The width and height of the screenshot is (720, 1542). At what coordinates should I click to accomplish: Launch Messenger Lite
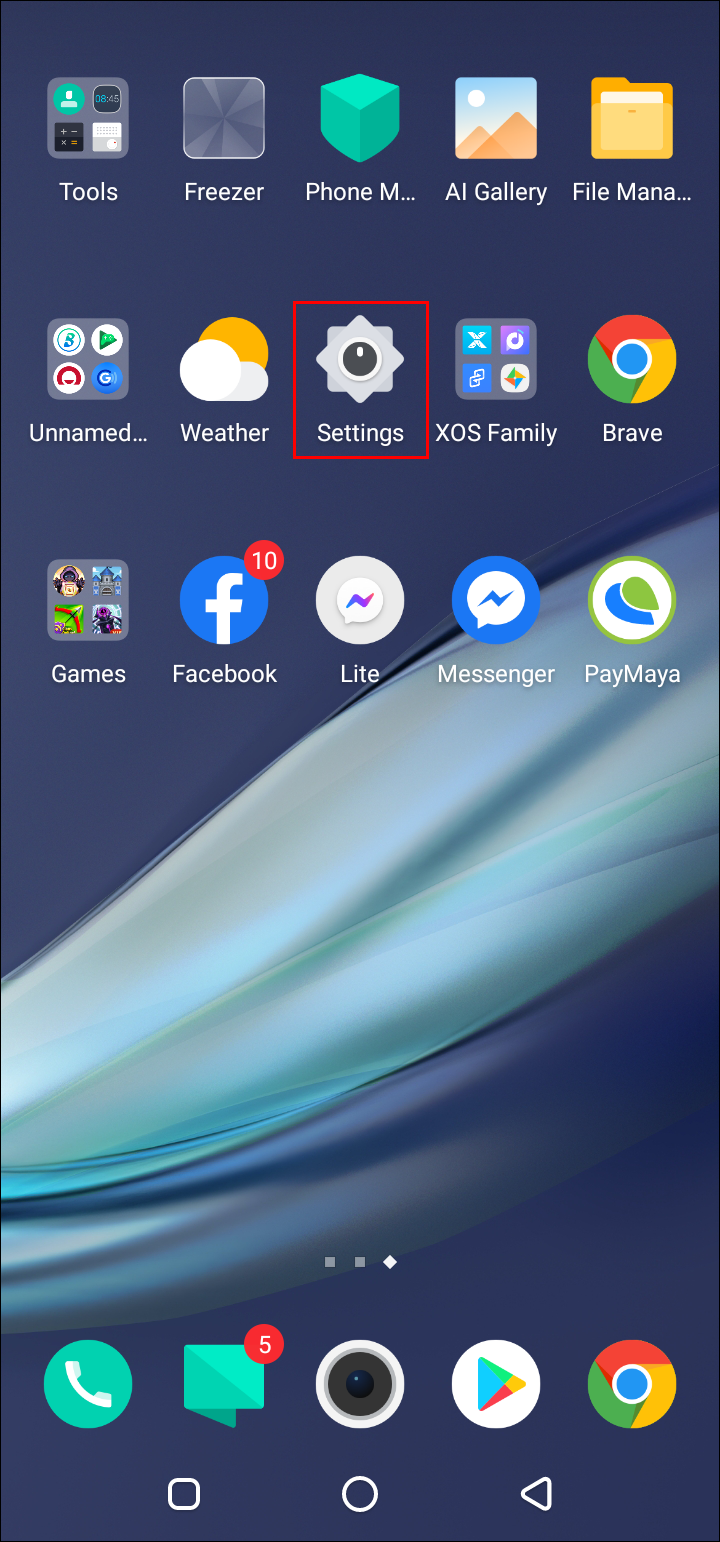pyautogui.click(x=360, y=600)
